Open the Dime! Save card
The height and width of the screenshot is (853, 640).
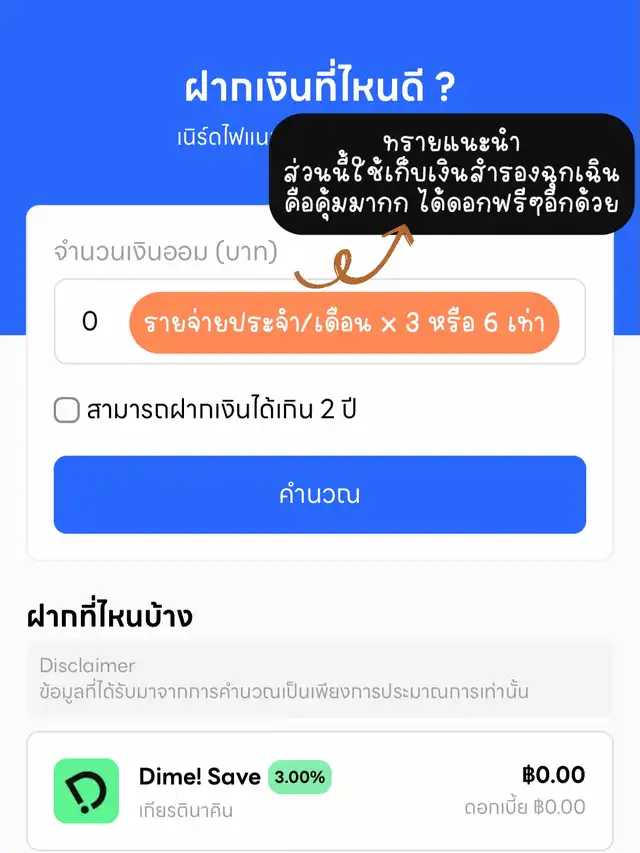pyautogui.click(x=319, y=790)
